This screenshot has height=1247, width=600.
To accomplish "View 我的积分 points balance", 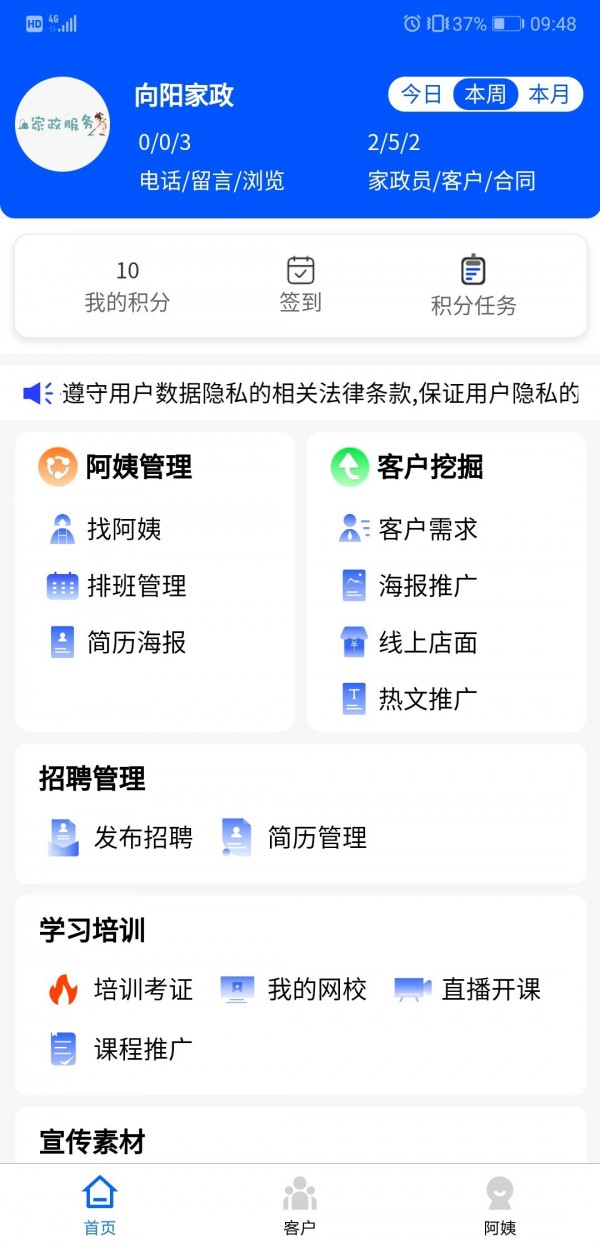I will tap(127, 285).
